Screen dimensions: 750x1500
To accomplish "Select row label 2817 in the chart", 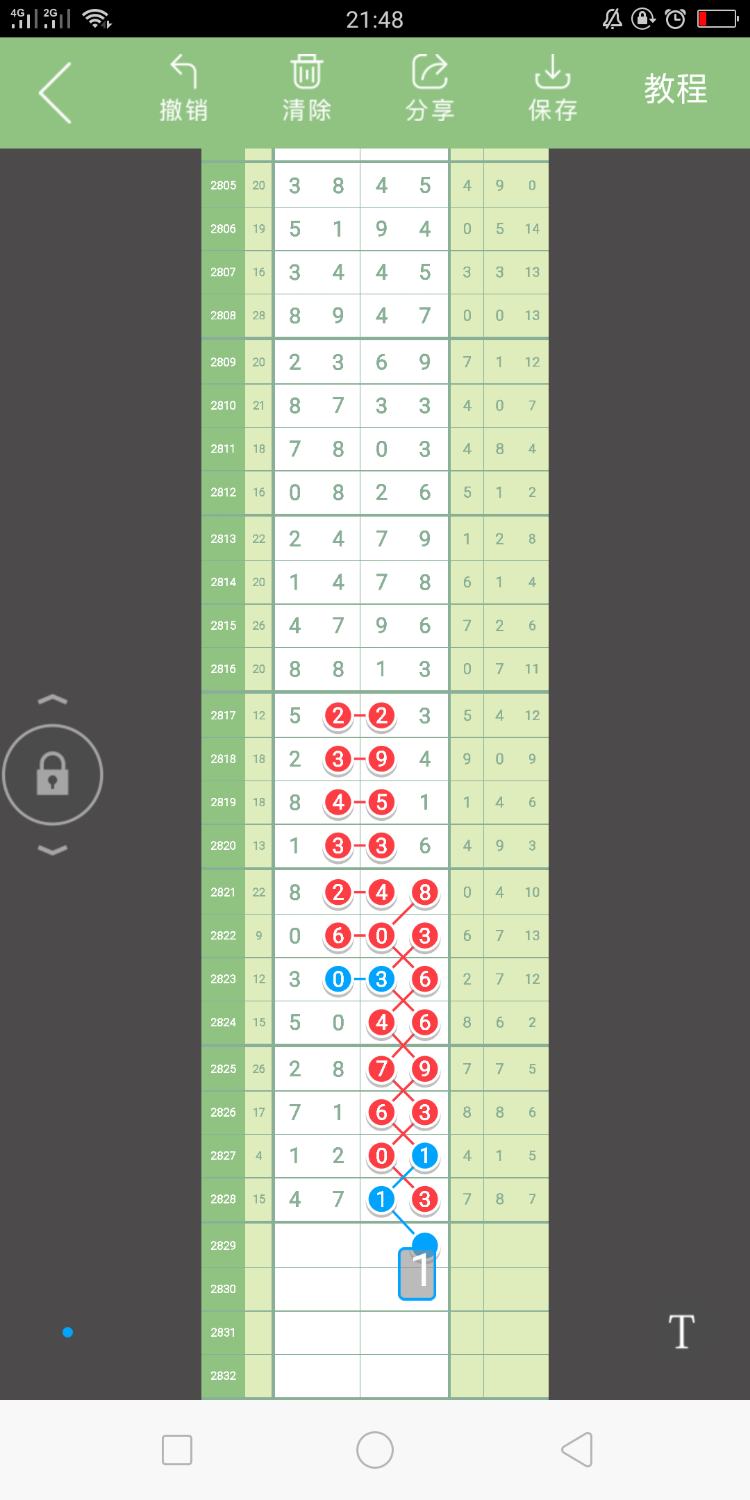I will click(x=221, y=715).
